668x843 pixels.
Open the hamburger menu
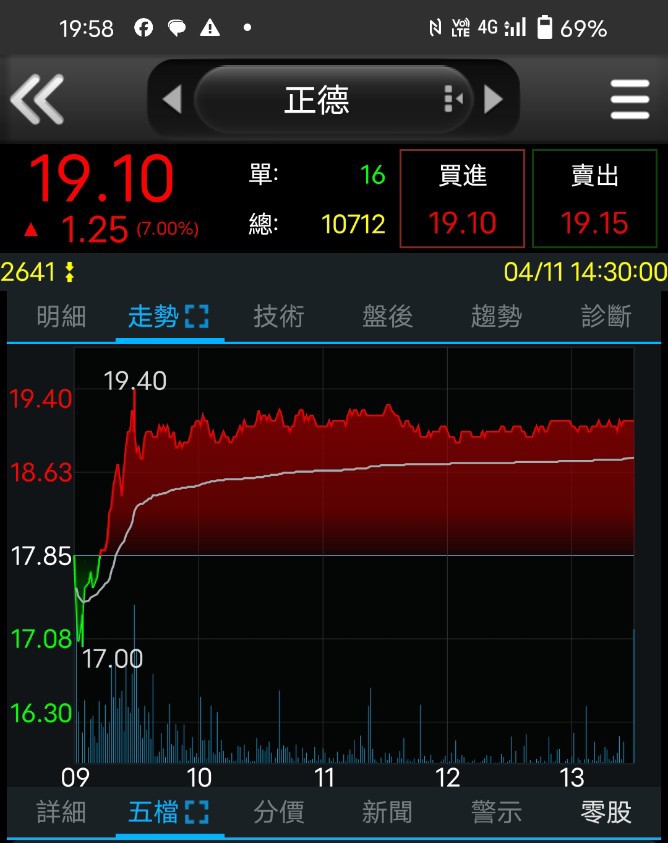pyautogui.click(x=630, y=99)
